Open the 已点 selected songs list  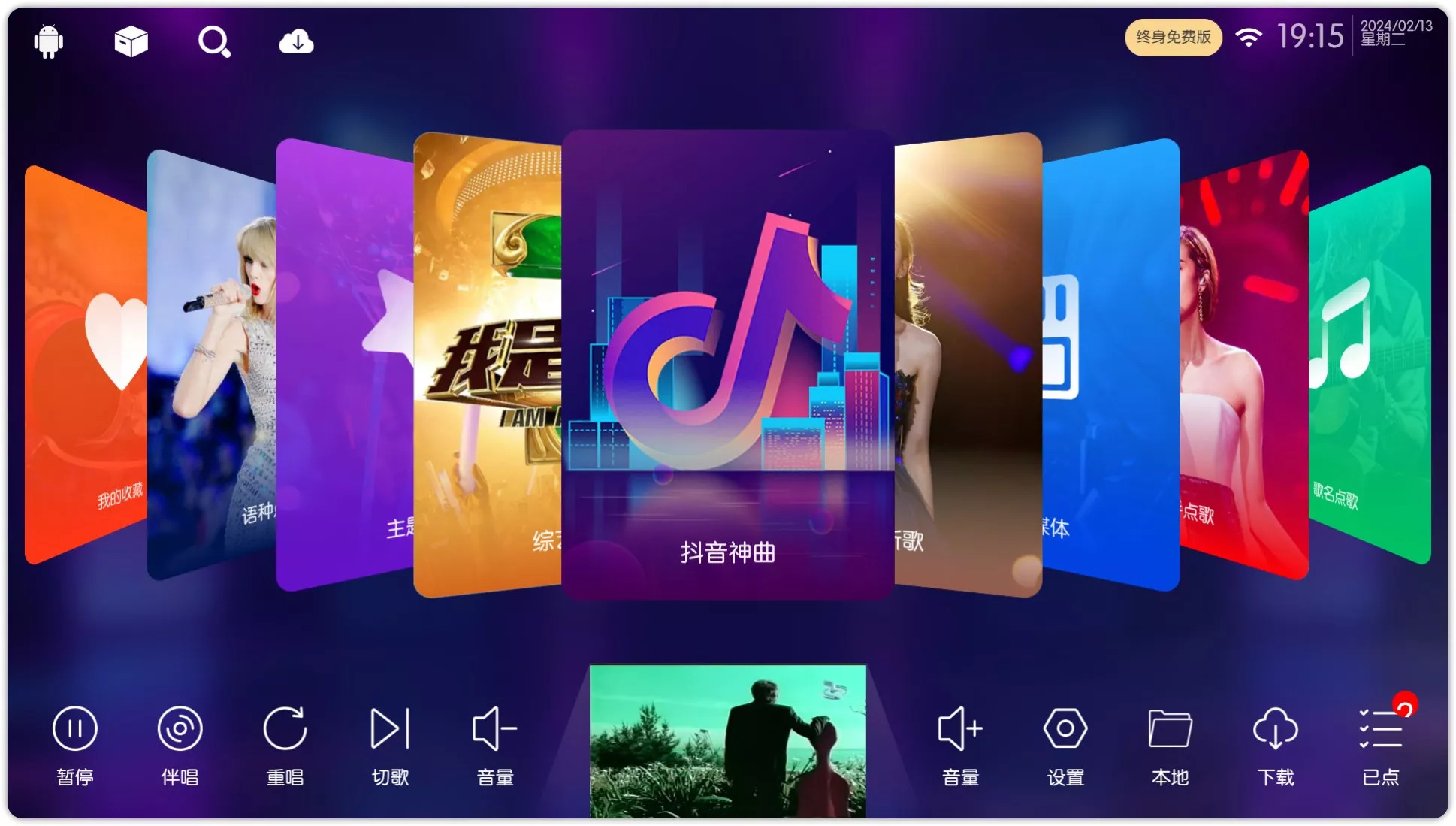point(1381,743)
